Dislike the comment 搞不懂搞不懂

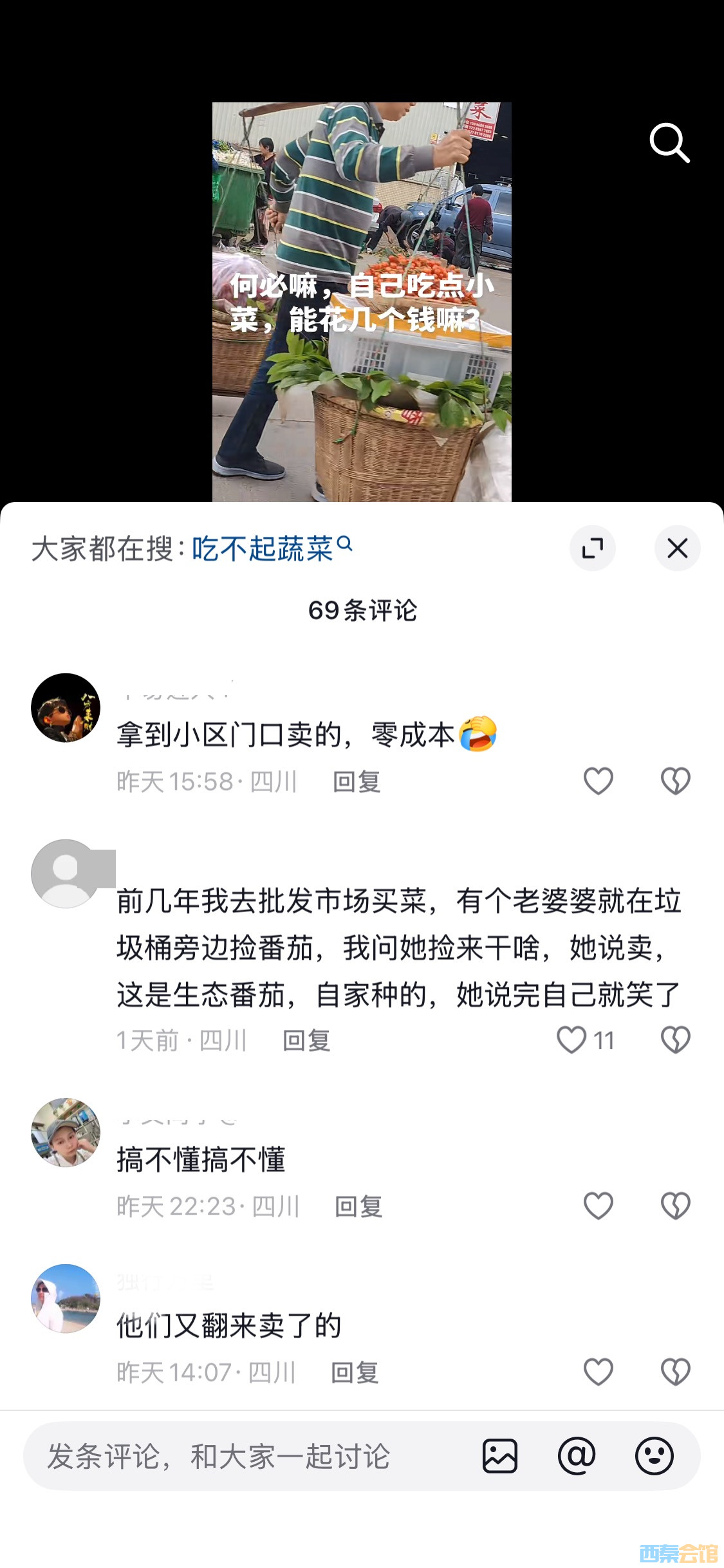pyautogui.click(x=675, y=1206)
